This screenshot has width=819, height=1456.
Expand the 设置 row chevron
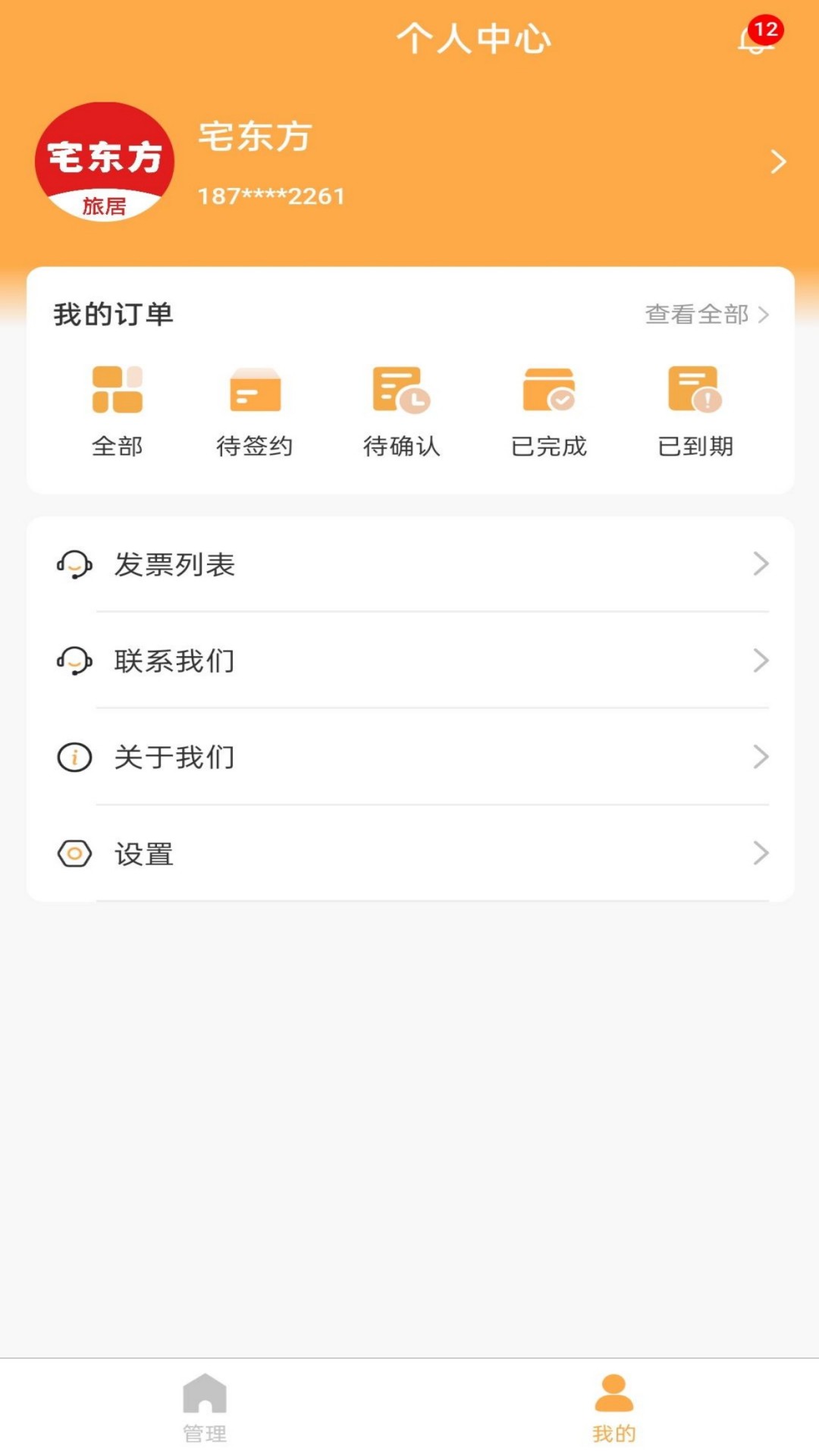761,853
